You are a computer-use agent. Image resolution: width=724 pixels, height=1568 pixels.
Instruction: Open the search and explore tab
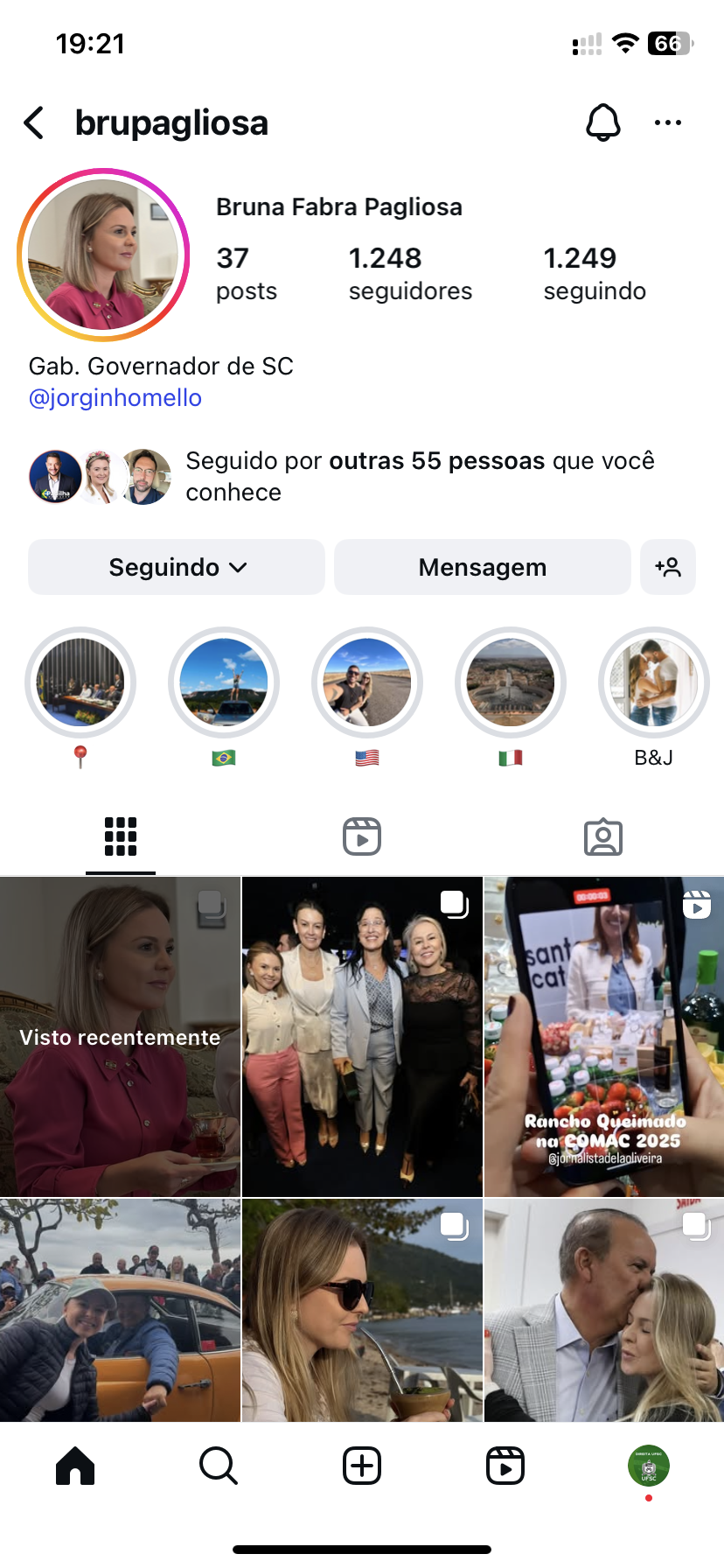click(219, 1465)
